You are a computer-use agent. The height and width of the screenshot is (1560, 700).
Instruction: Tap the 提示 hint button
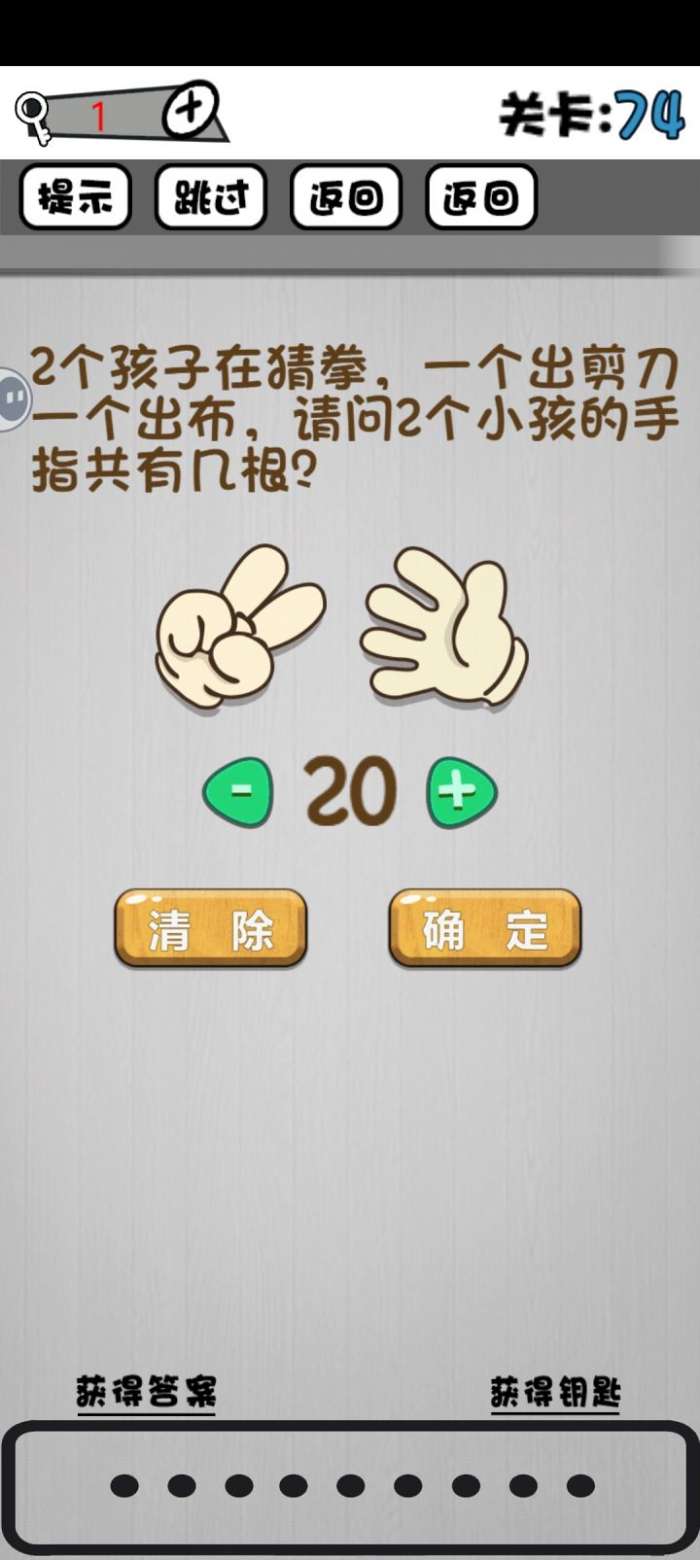pos(76,197)
